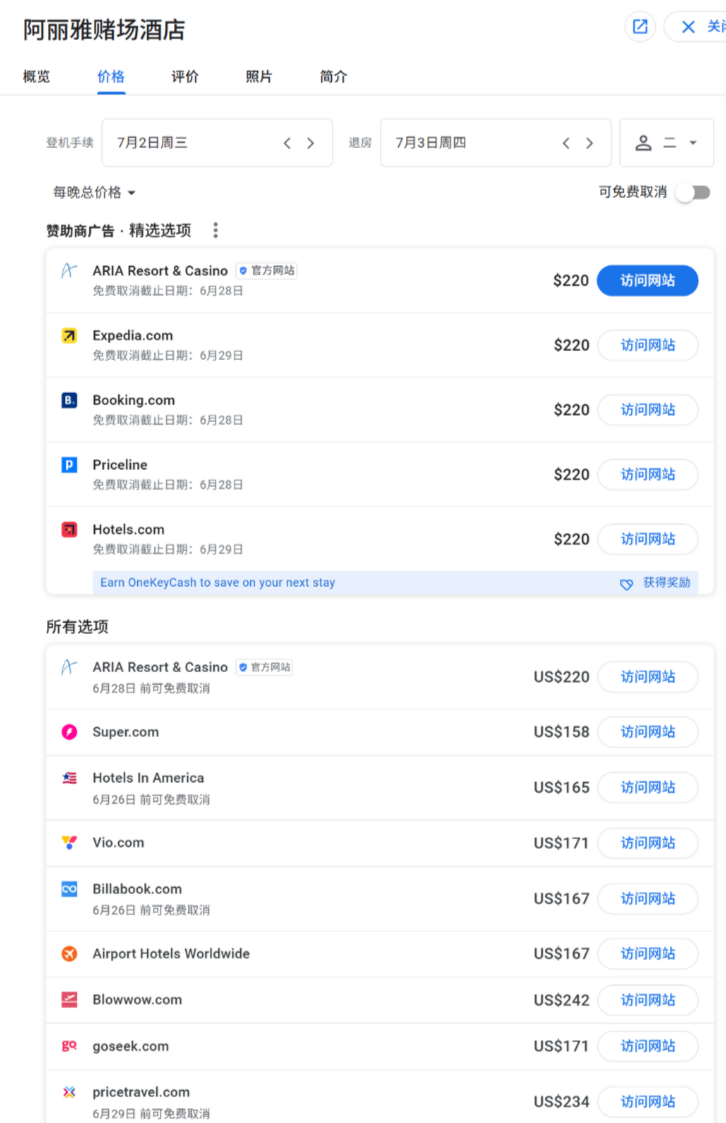Switch to the 评价 tab
The width and height of the screenshot is (726, 1123).
pos(185,77)
